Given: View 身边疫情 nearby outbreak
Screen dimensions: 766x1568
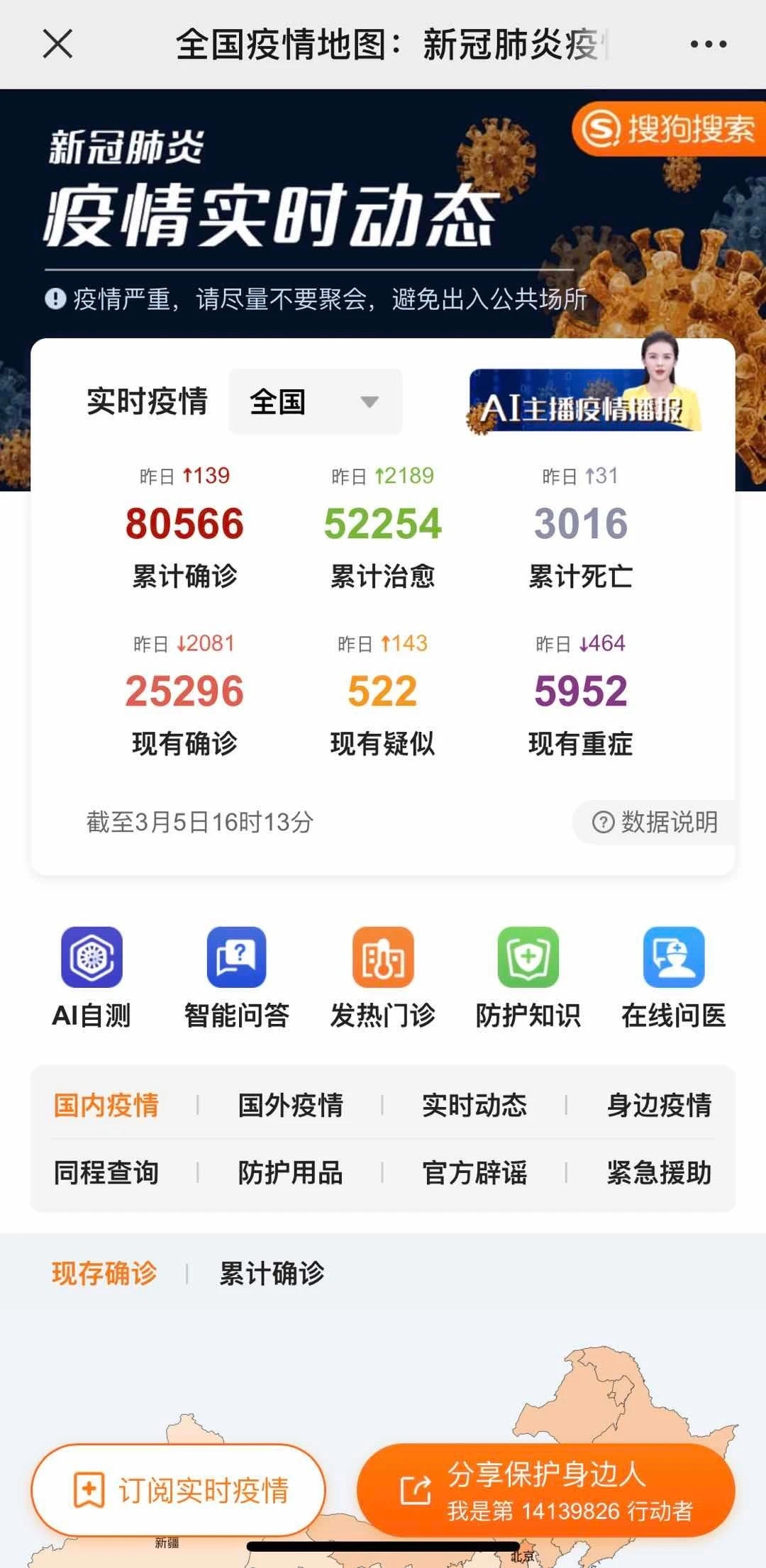Looking at the screenshot, I should coord(659,1105).
